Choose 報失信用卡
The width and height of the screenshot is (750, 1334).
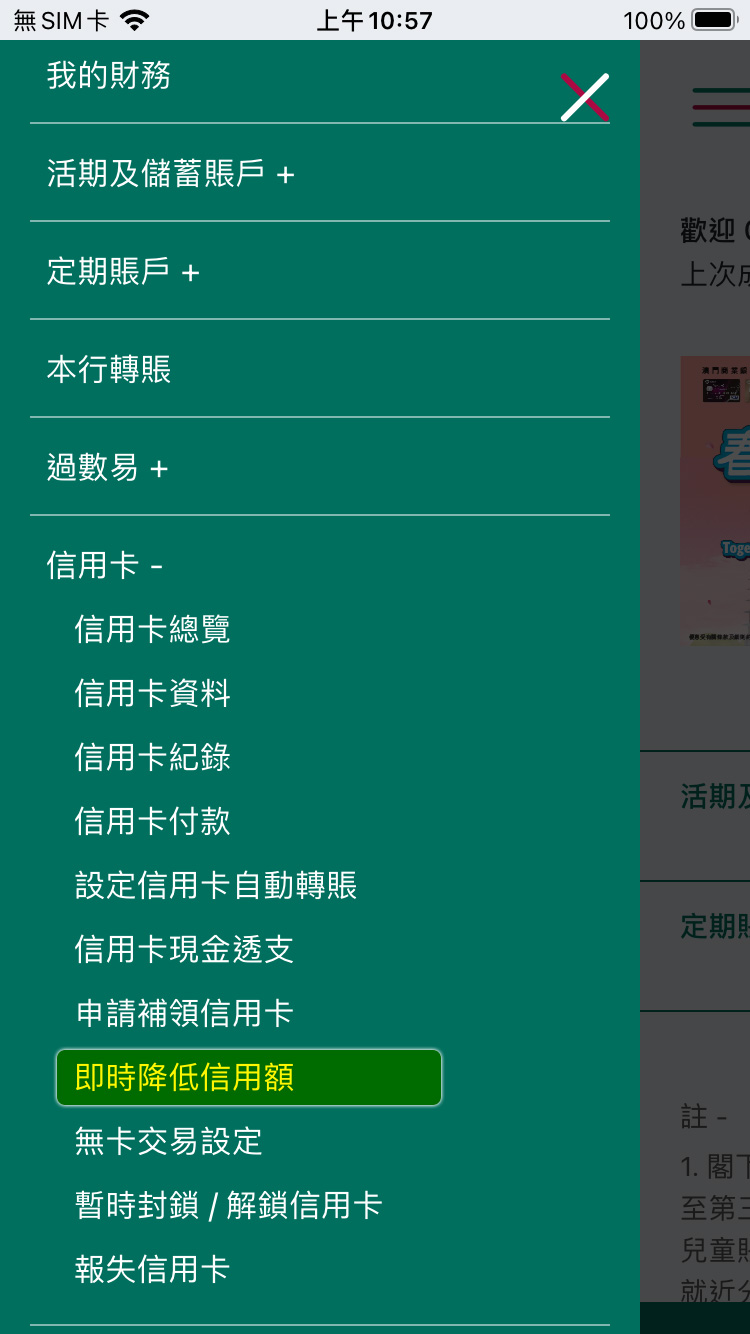[x=152, y=1270]
